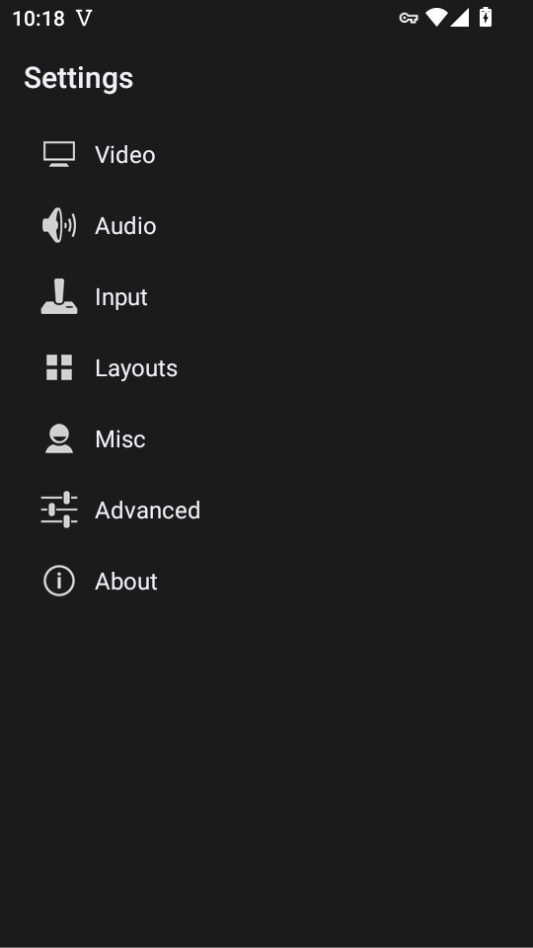Open Misc settings
533x948 pixels.
point(266,439)
